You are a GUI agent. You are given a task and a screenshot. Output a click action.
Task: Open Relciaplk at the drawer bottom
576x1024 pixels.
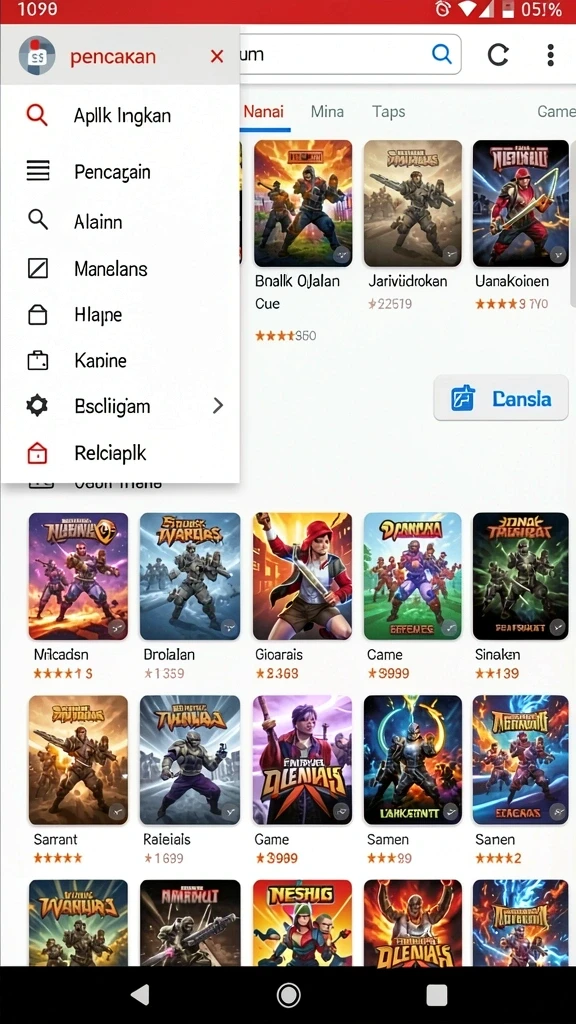coord(120,453)
